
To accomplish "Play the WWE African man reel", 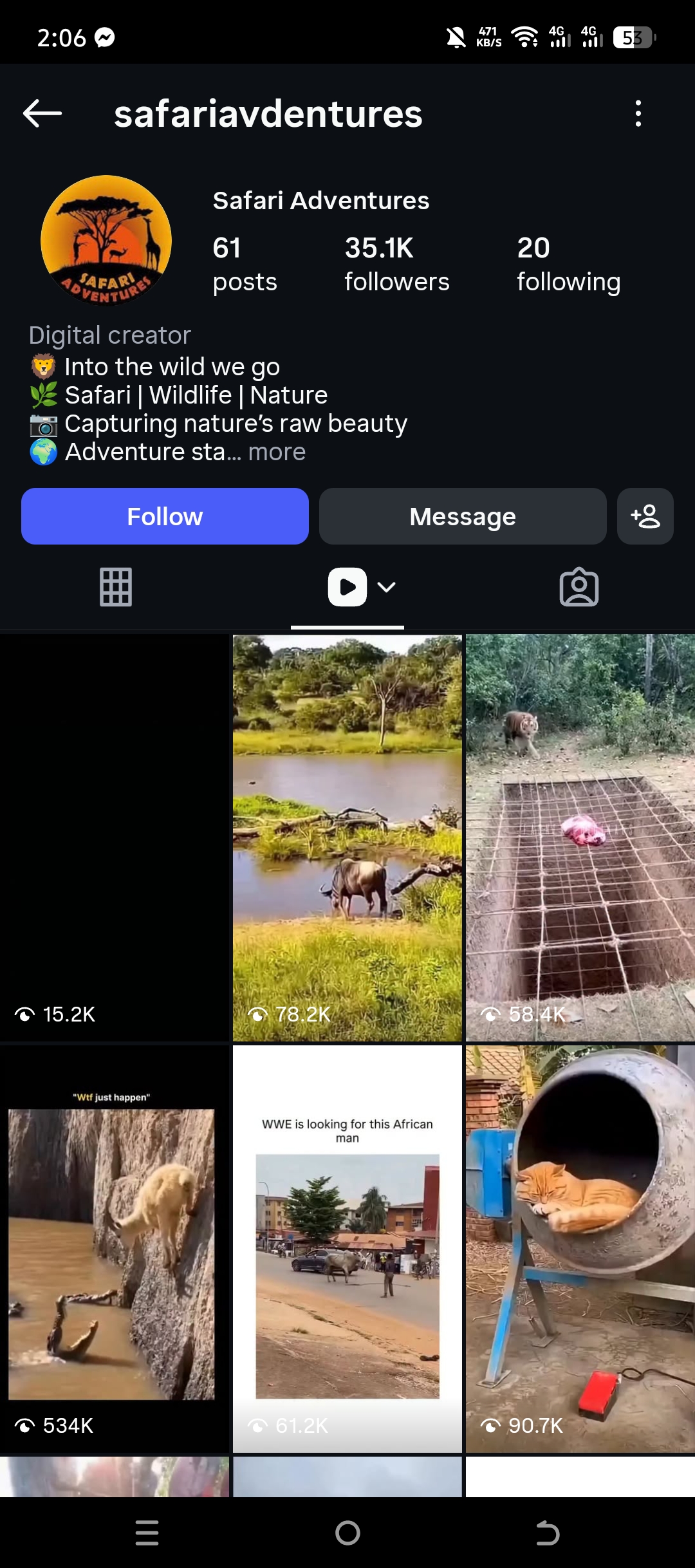I will [347, 1249].
